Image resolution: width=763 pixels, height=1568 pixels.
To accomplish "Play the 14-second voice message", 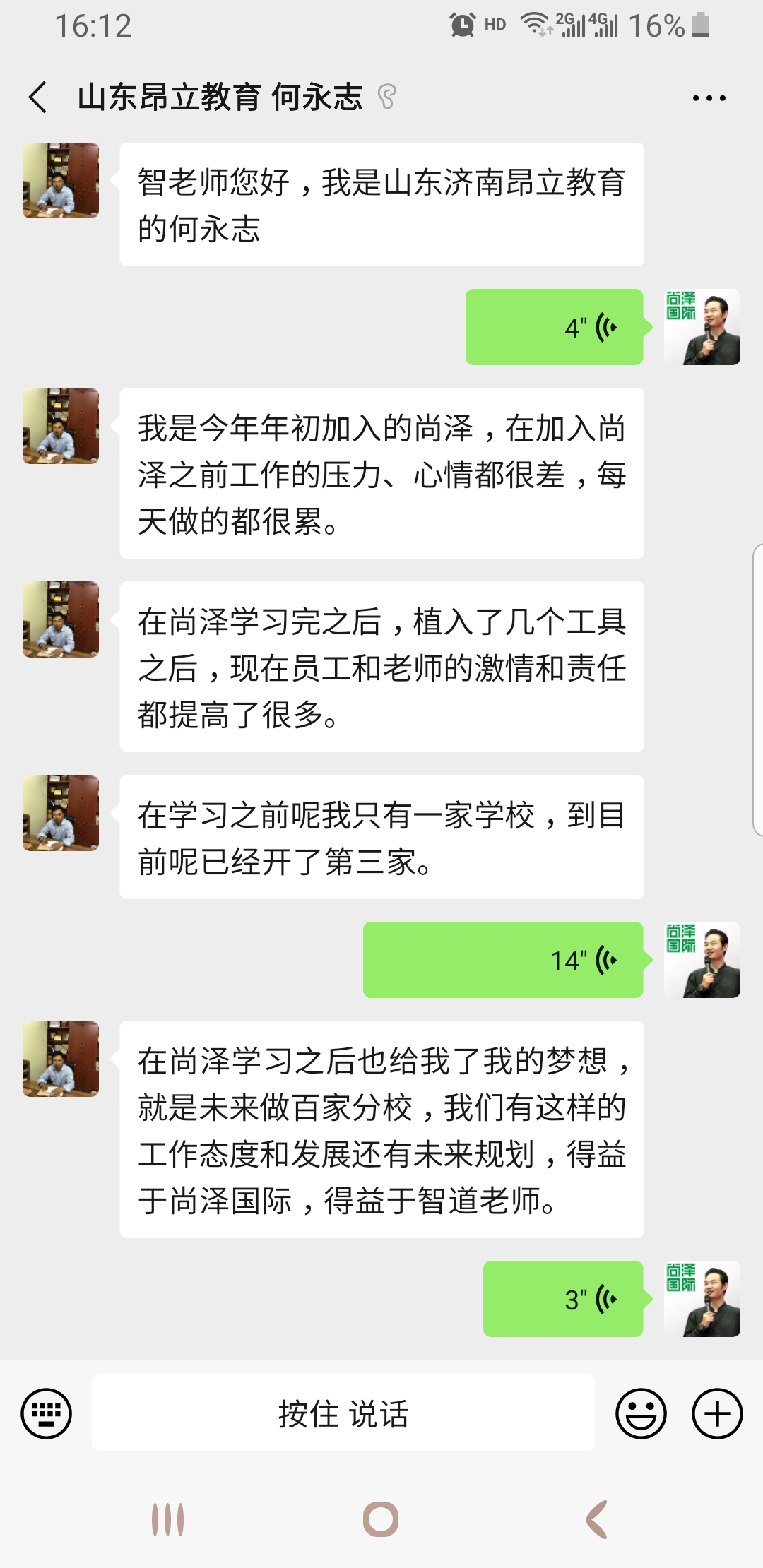I will 503,960.
